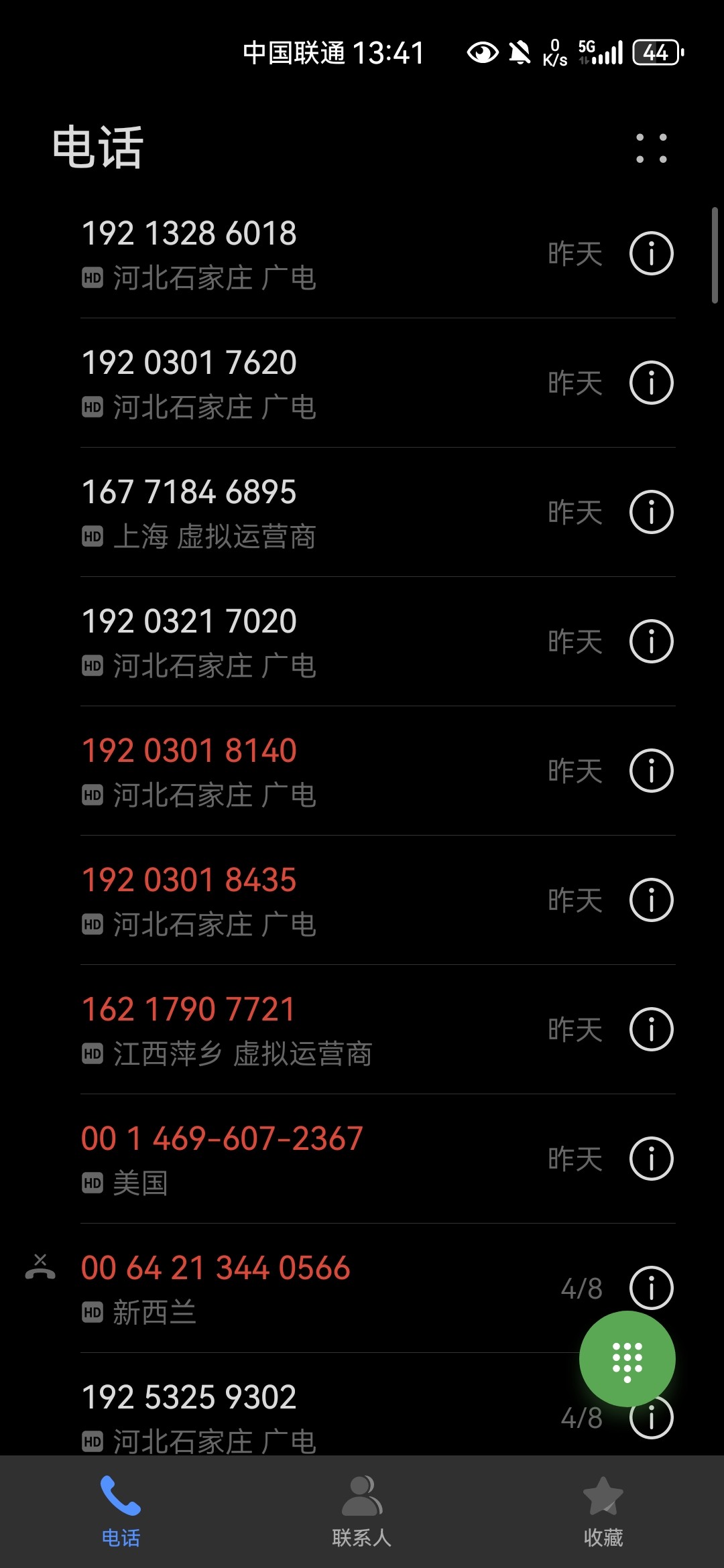Show info for 192 0321 7020
Screen dimensions: 724x1568
point(651,642)
